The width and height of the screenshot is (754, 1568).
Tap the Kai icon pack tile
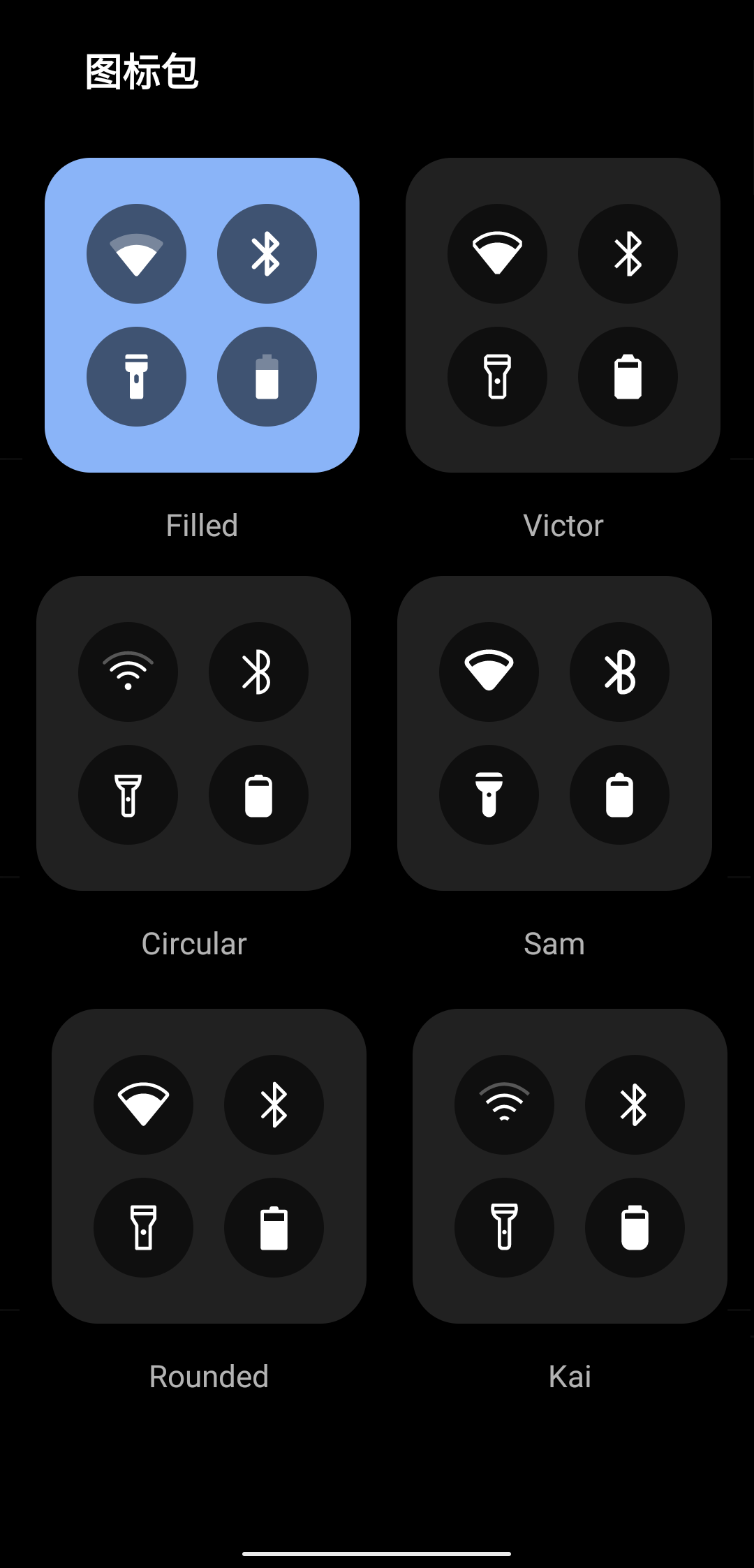click(x=570, y=1166)
